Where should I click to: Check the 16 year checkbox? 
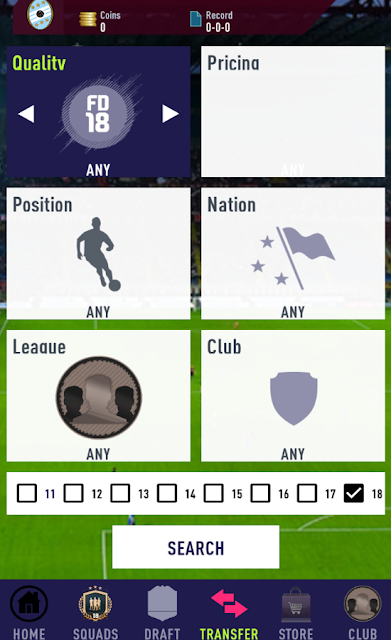pos(260,493)
